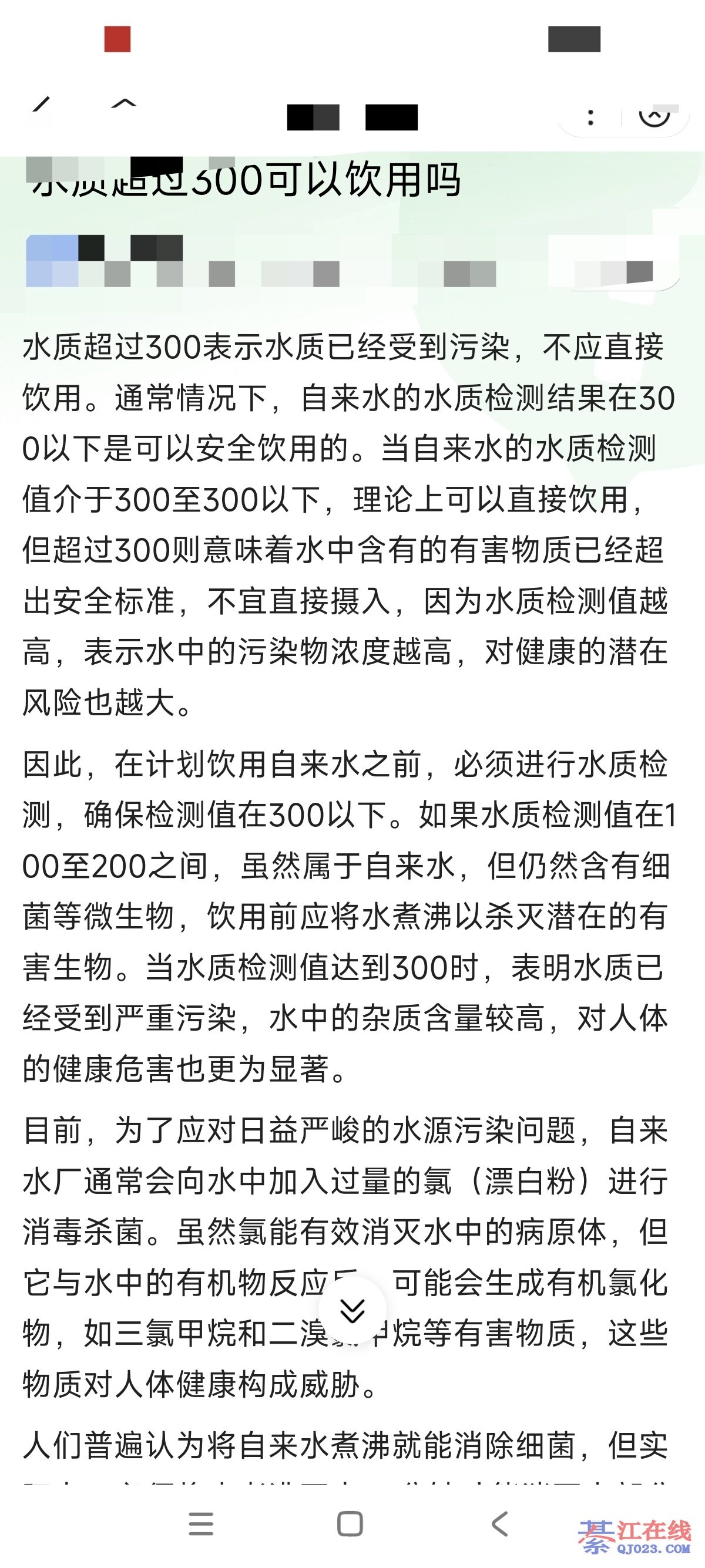The height and width of the screenshot is (1568, 705).
Task: Tap the system back button
Action: (x=499, y=1524)
